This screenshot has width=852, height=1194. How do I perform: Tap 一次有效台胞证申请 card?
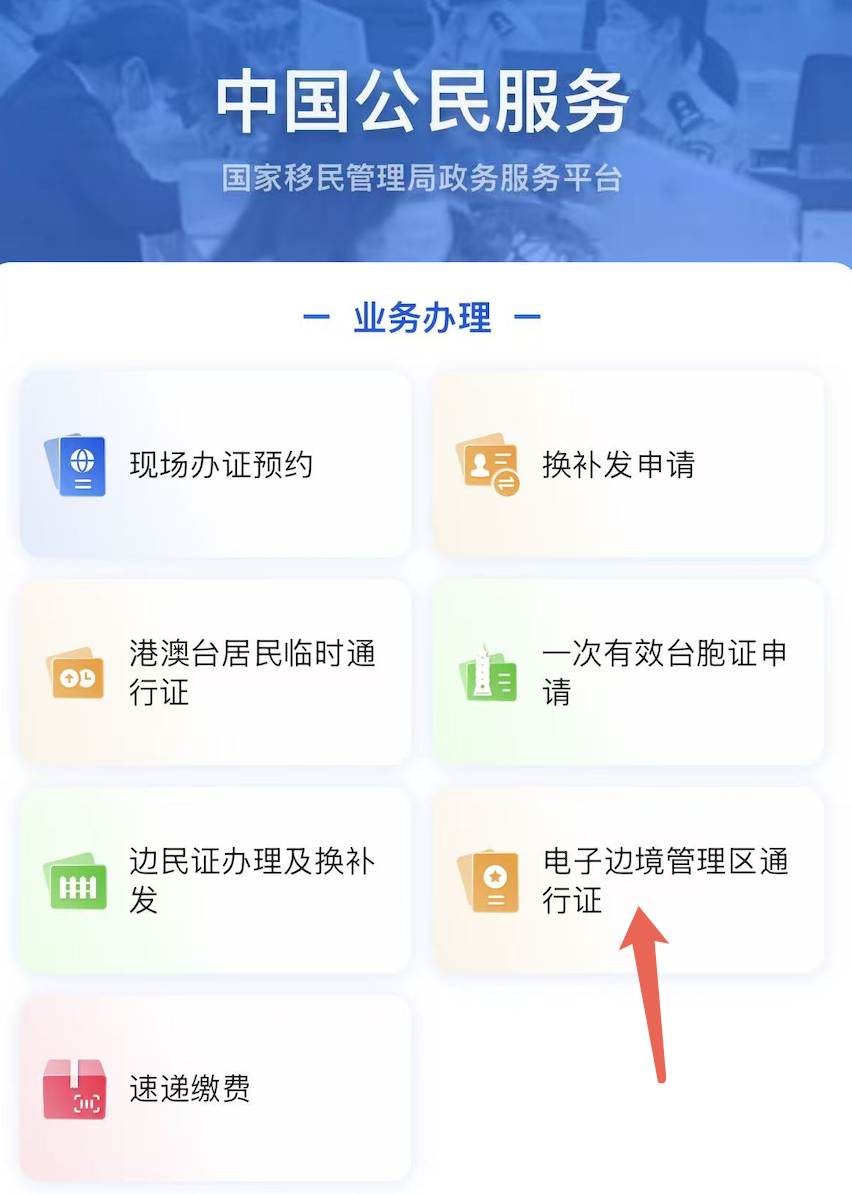(628, 673)
